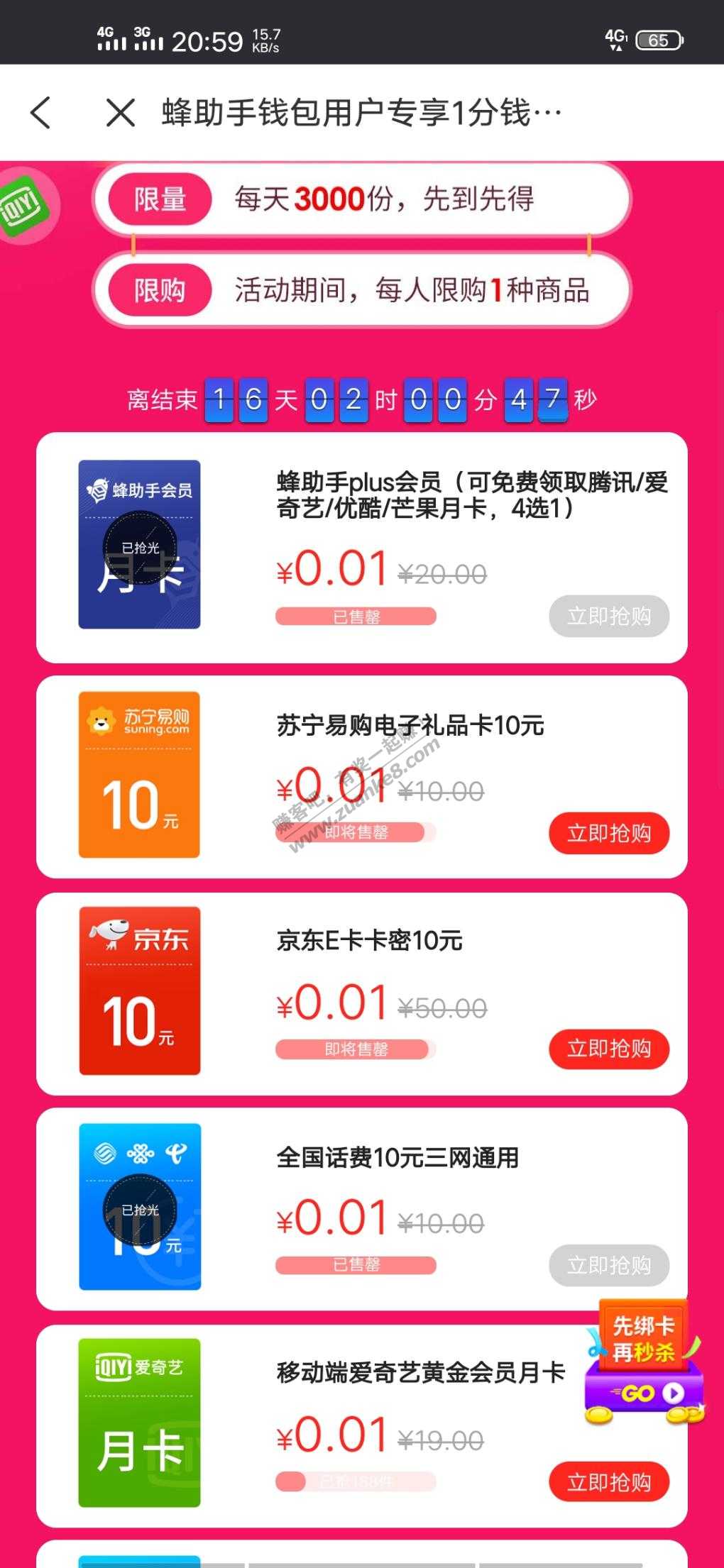The height and width of the screenshot is (1568, 724).
Task: View the 苏宁易购 10元 gift card image
Action: pos(139,775)
